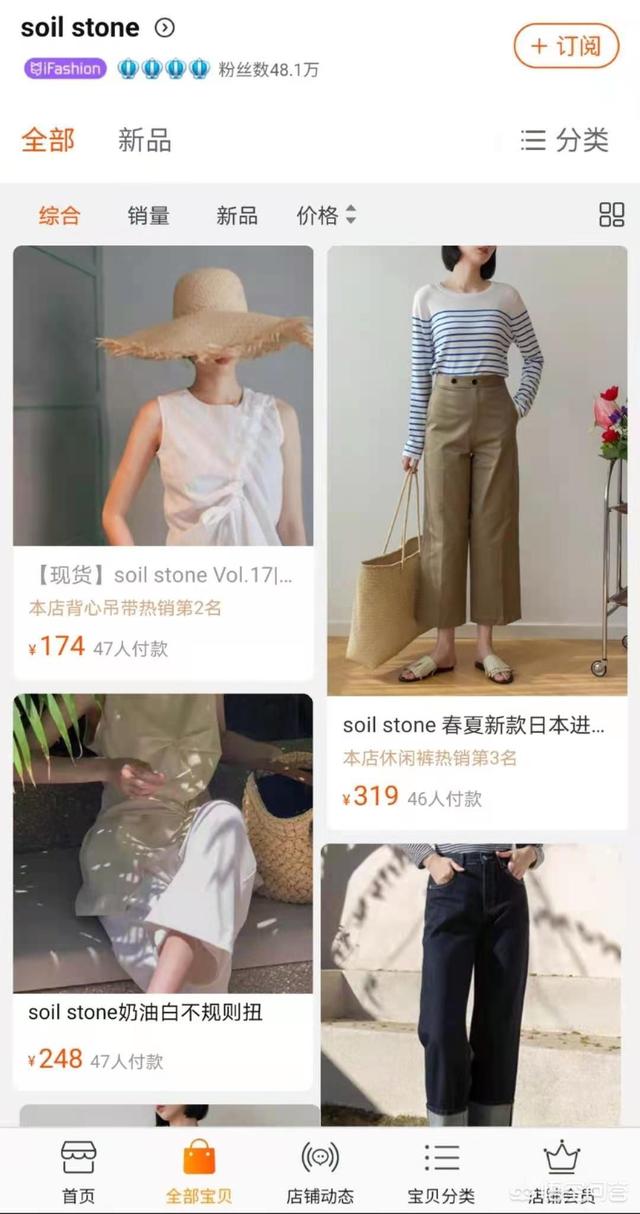
Task: Toggle the grid layout view icon
Action: pos(611,214)
